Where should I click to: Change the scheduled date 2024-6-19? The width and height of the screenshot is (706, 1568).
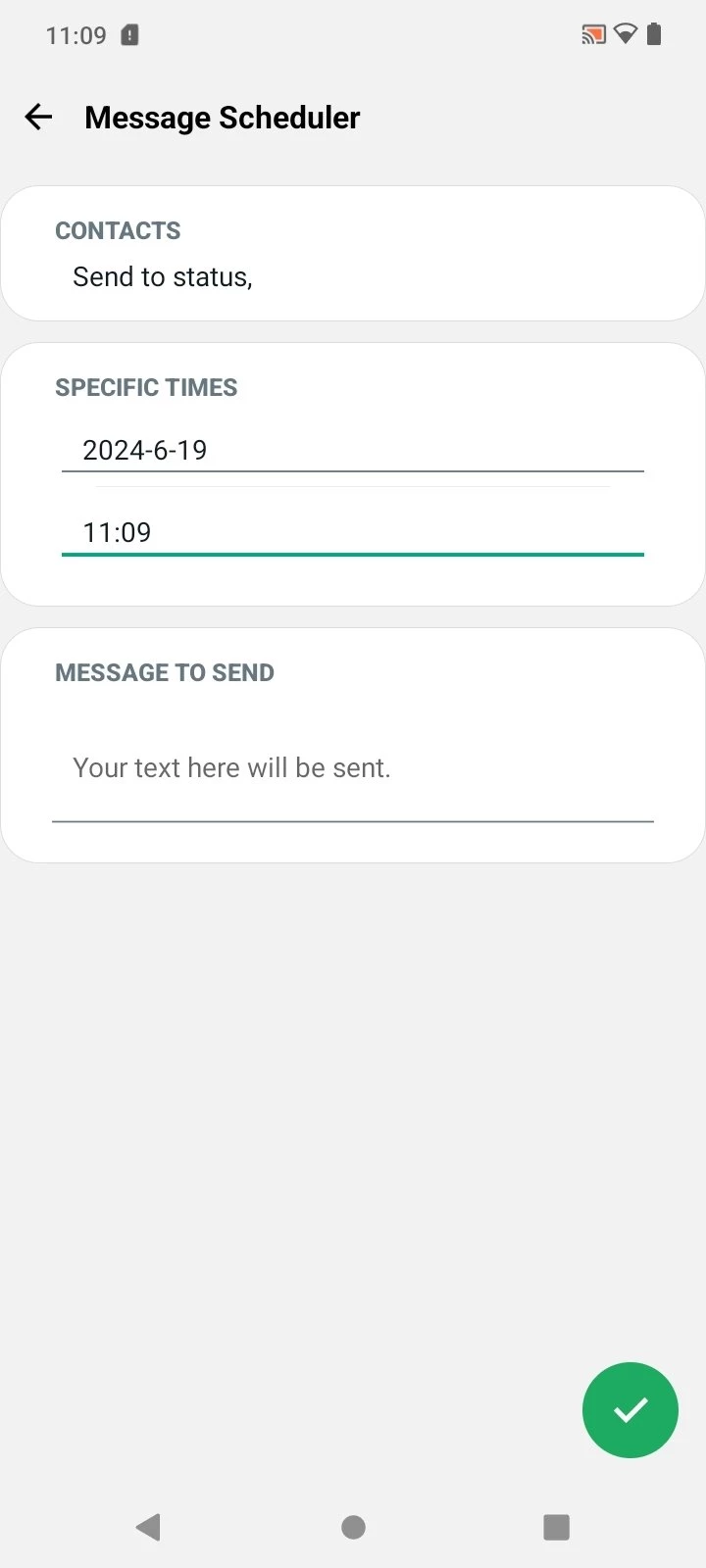[353, 450]
